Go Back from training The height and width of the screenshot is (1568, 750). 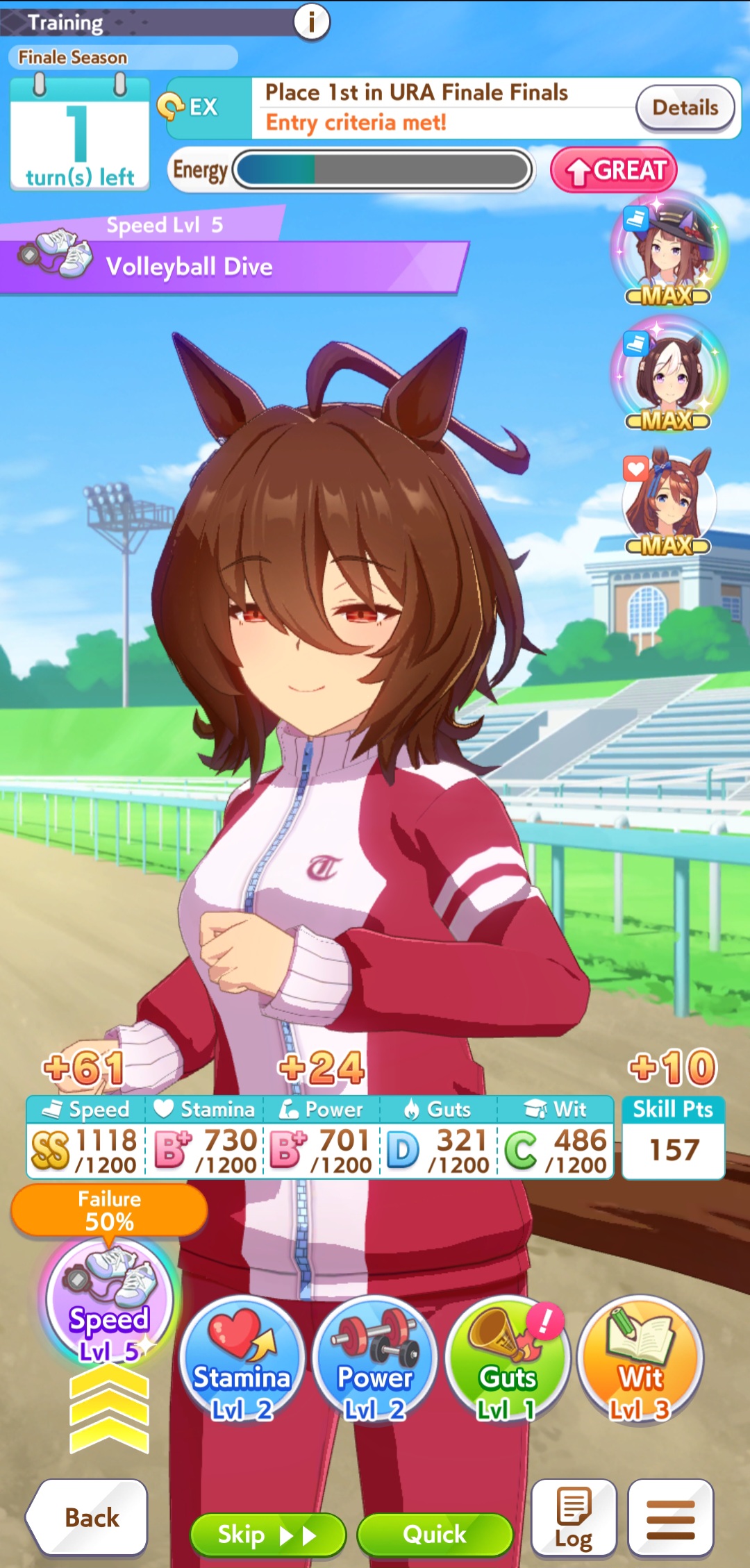pyautogui.click(x=89, y=1517)
